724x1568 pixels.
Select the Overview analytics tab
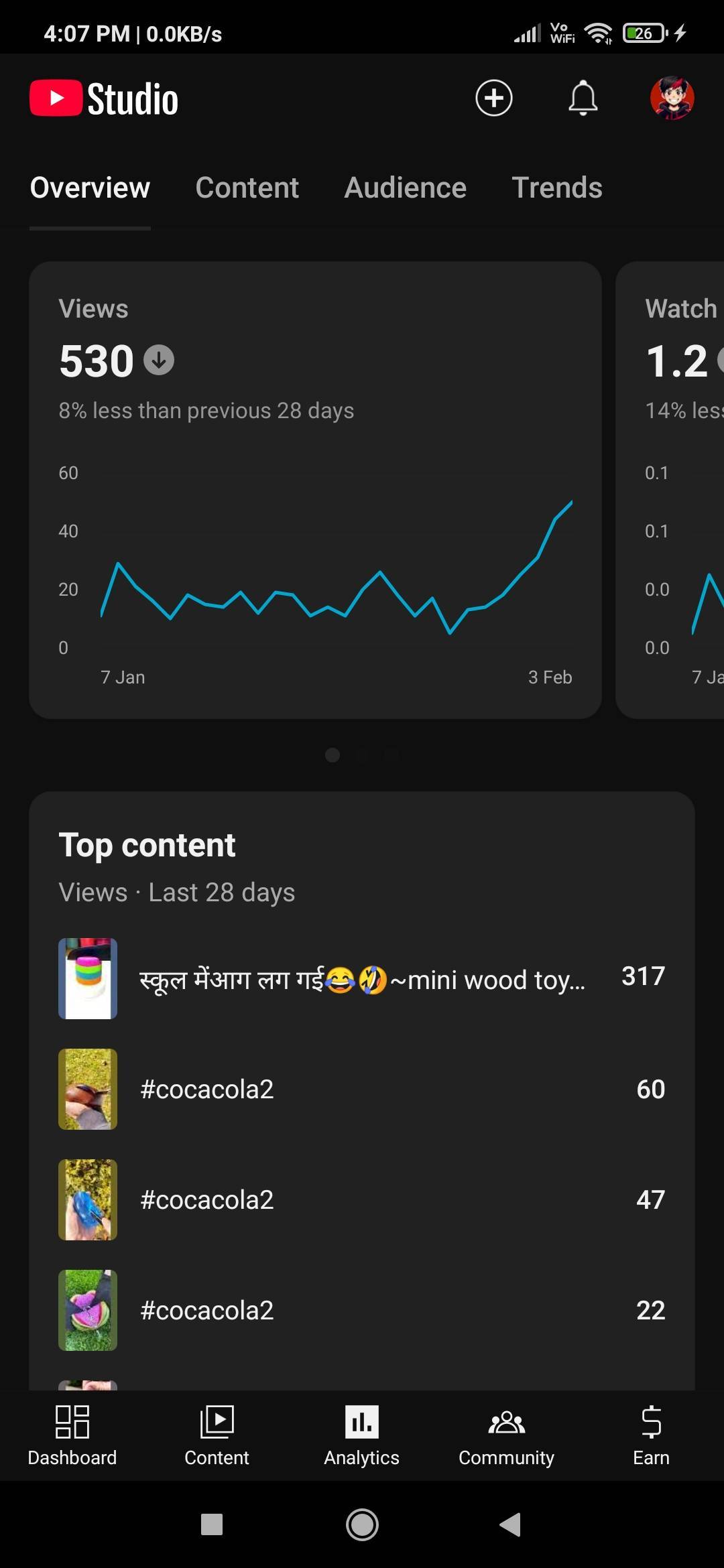pyautogui.click(x=90, y=188)
